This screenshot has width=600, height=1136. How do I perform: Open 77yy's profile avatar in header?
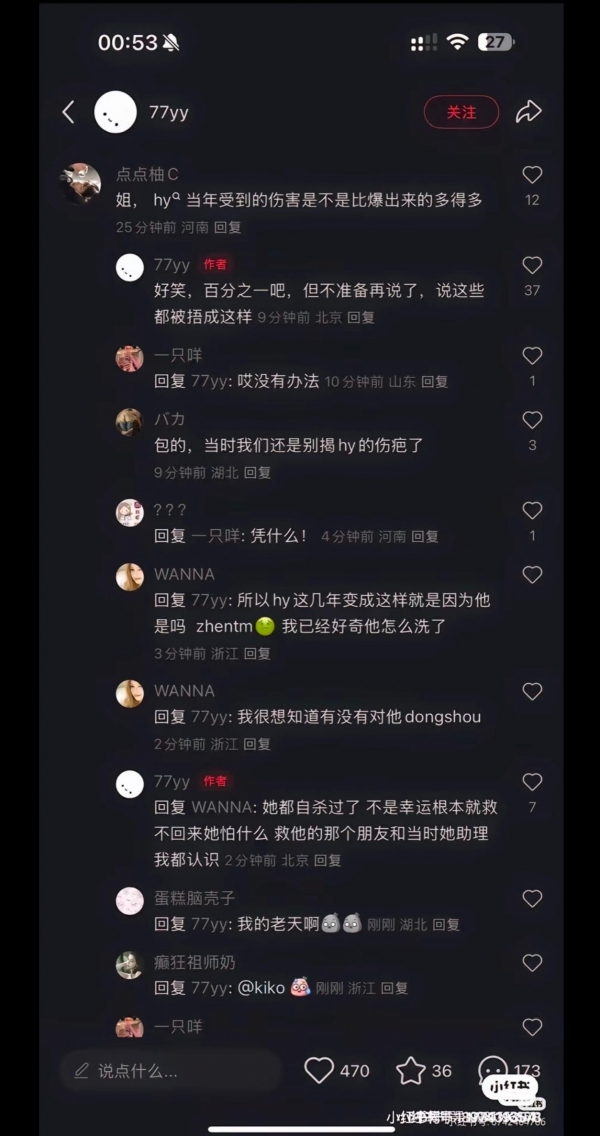click(115, 112)
